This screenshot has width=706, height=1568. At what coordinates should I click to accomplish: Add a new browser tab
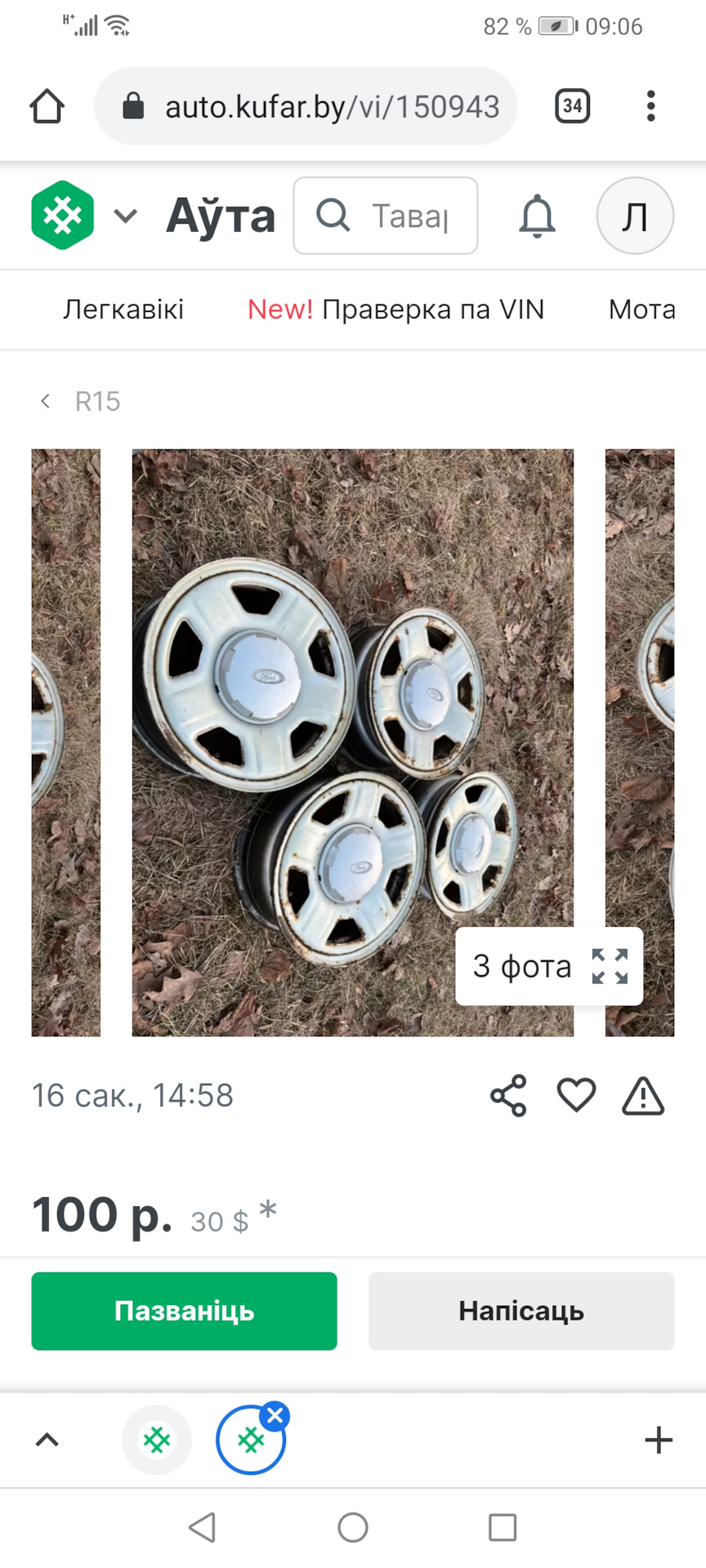659,1440
